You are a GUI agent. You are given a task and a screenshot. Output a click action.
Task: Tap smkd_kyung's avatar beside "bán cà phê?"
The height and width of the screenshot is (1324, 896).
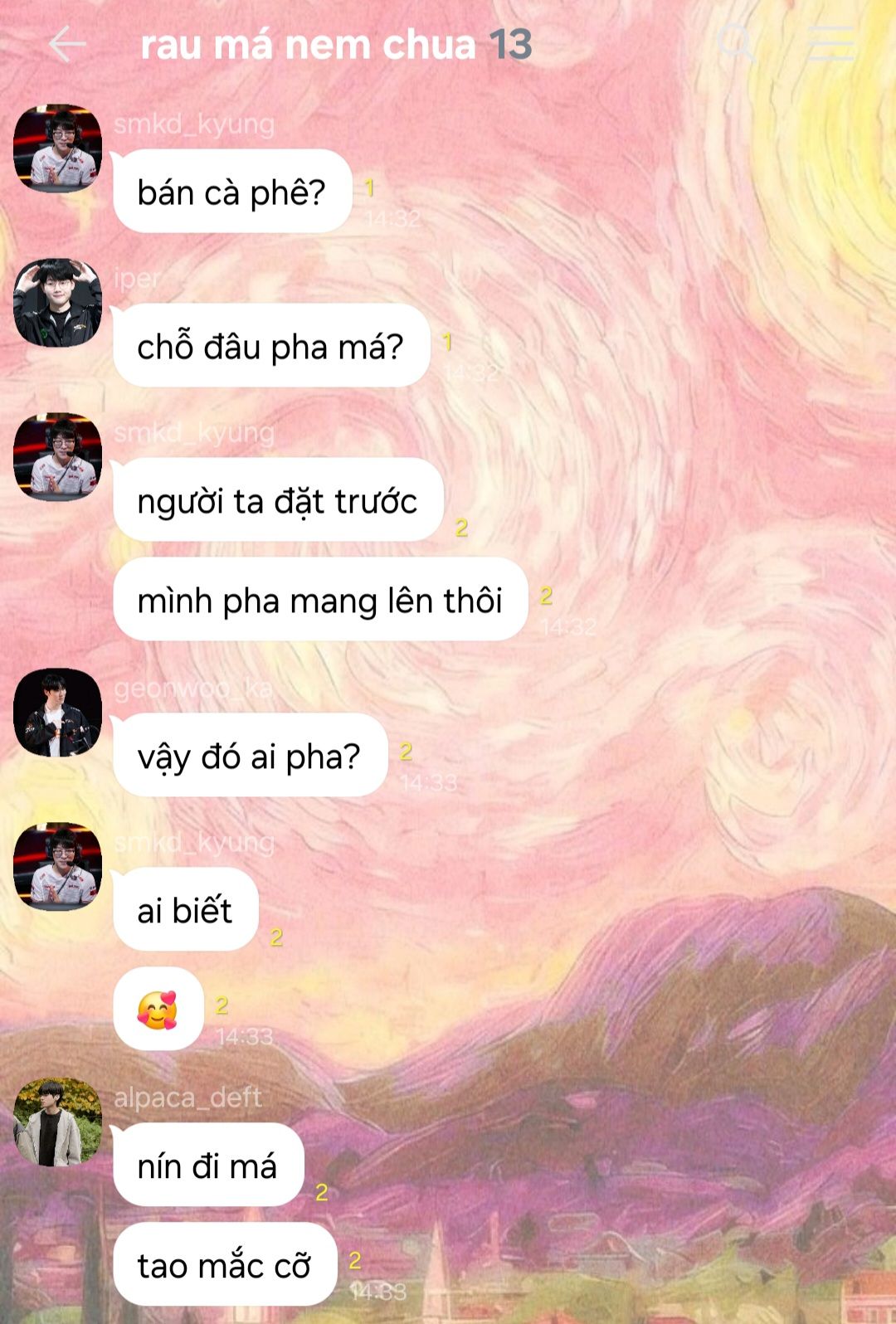pos(57,148)
